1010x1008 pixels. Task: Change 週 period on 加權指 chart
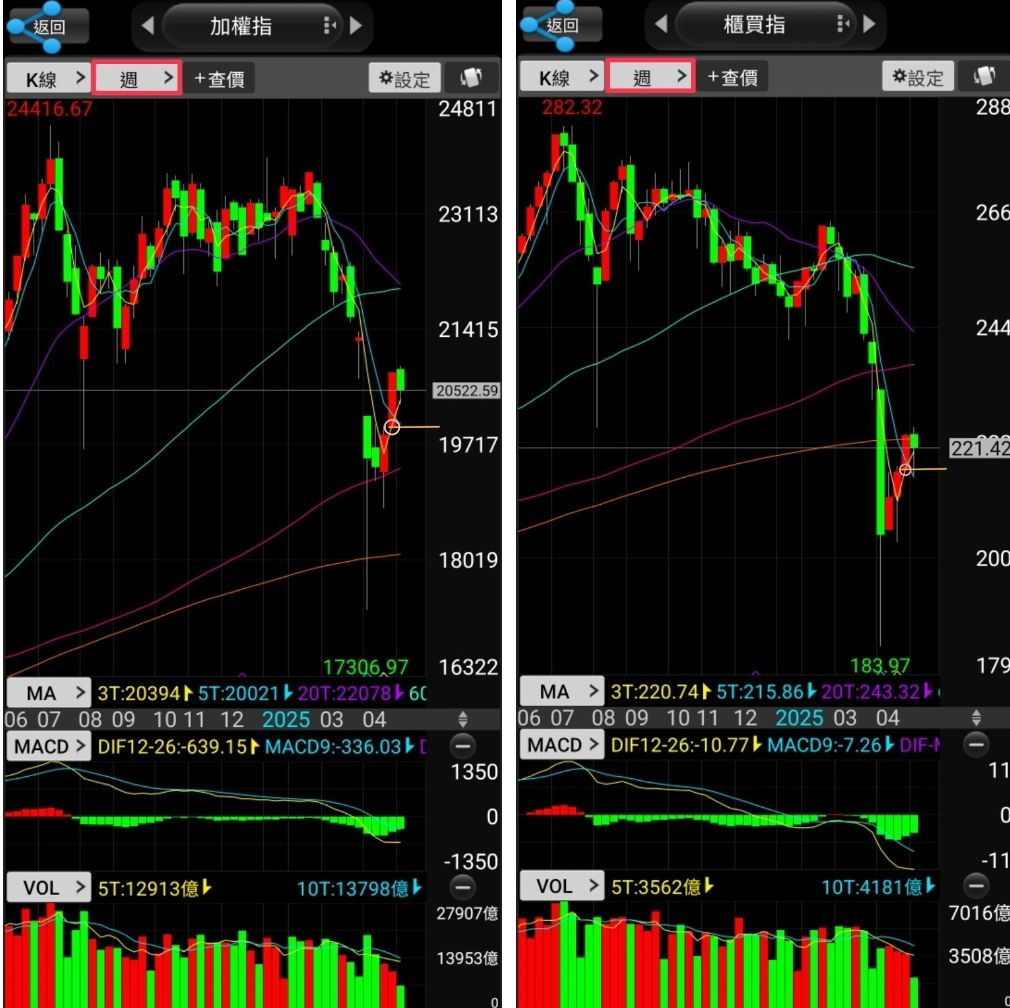coord(137,79)
